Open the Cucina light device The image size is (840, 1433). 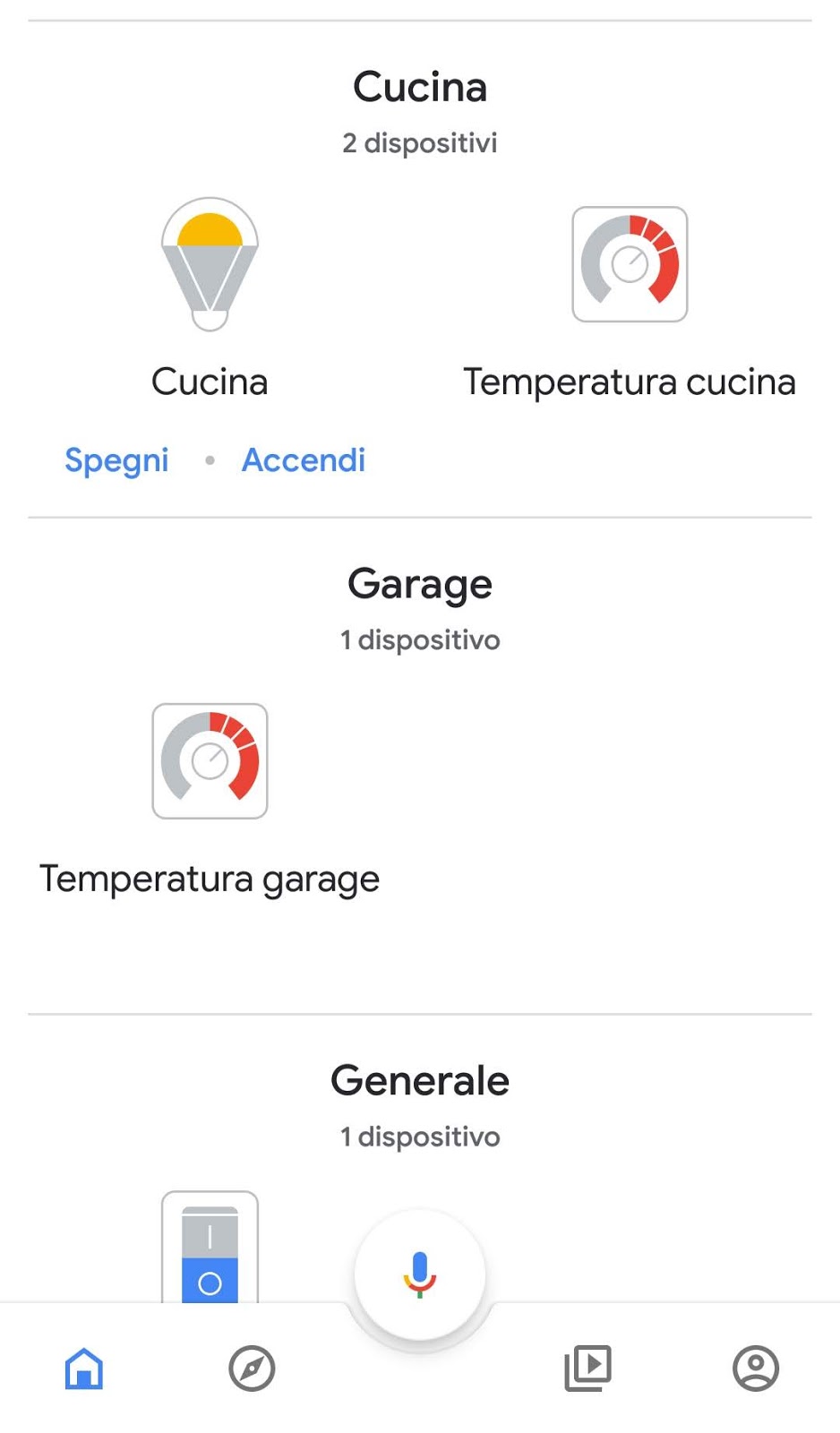pyautogui.click(x=210, y=265)
